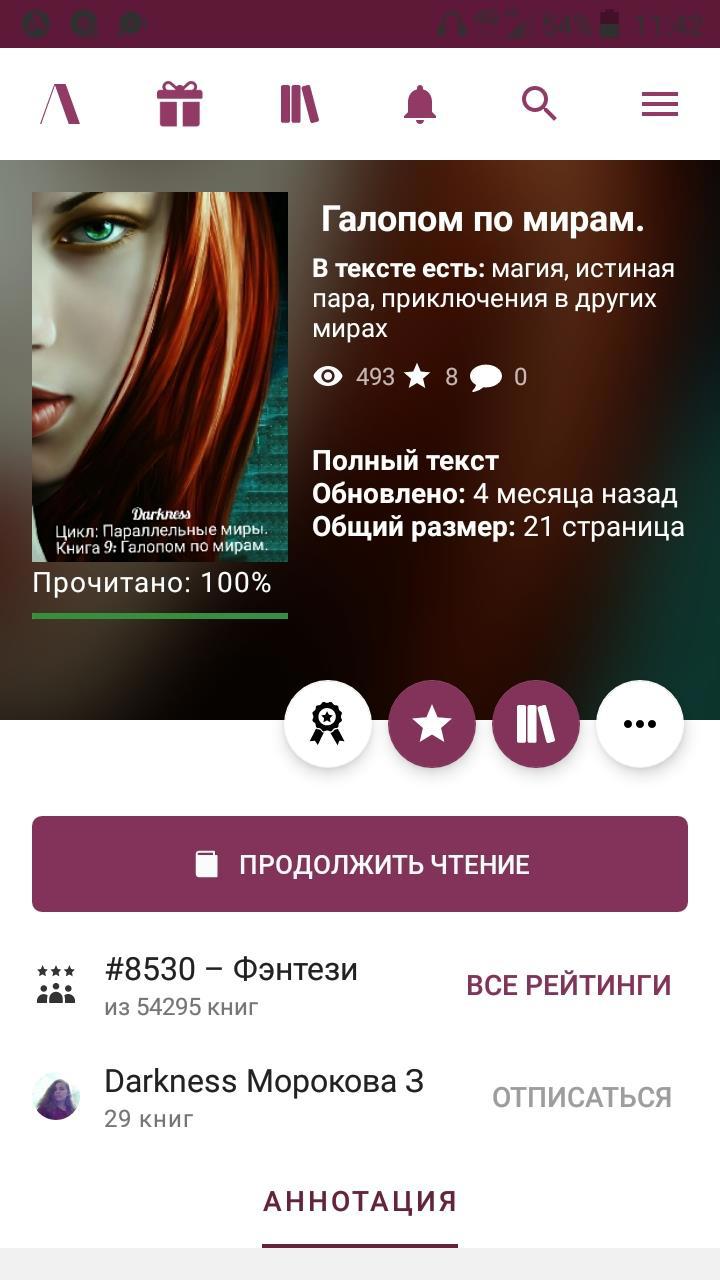Open the Litnet home logo
This screenshot has width=720, height=1280.
click(x=60, y=104)
